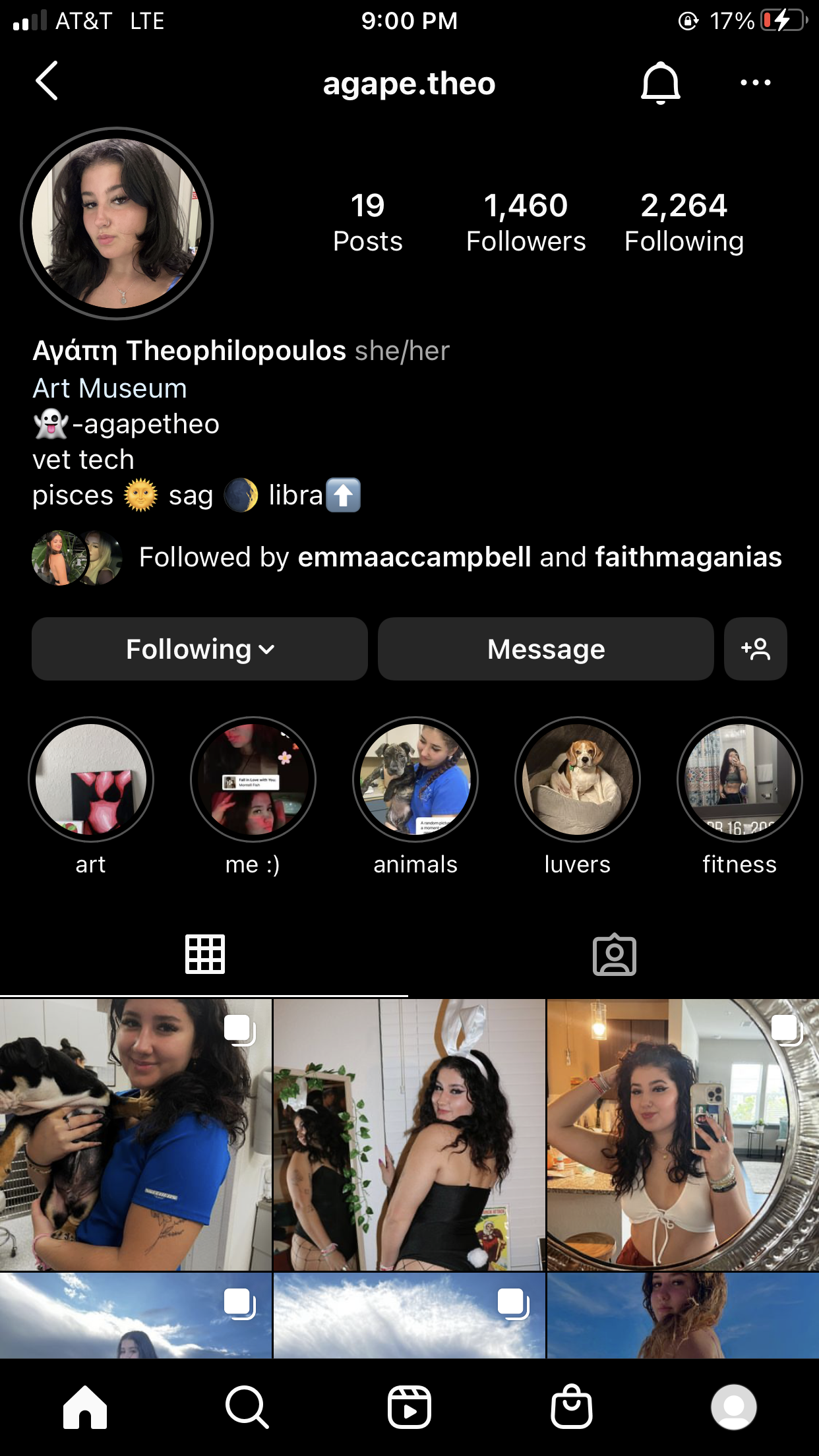The height and width of the screenshot is (1456, 819).
Task: Open the 'fitness' story highlight
Action: pos(739,779)
